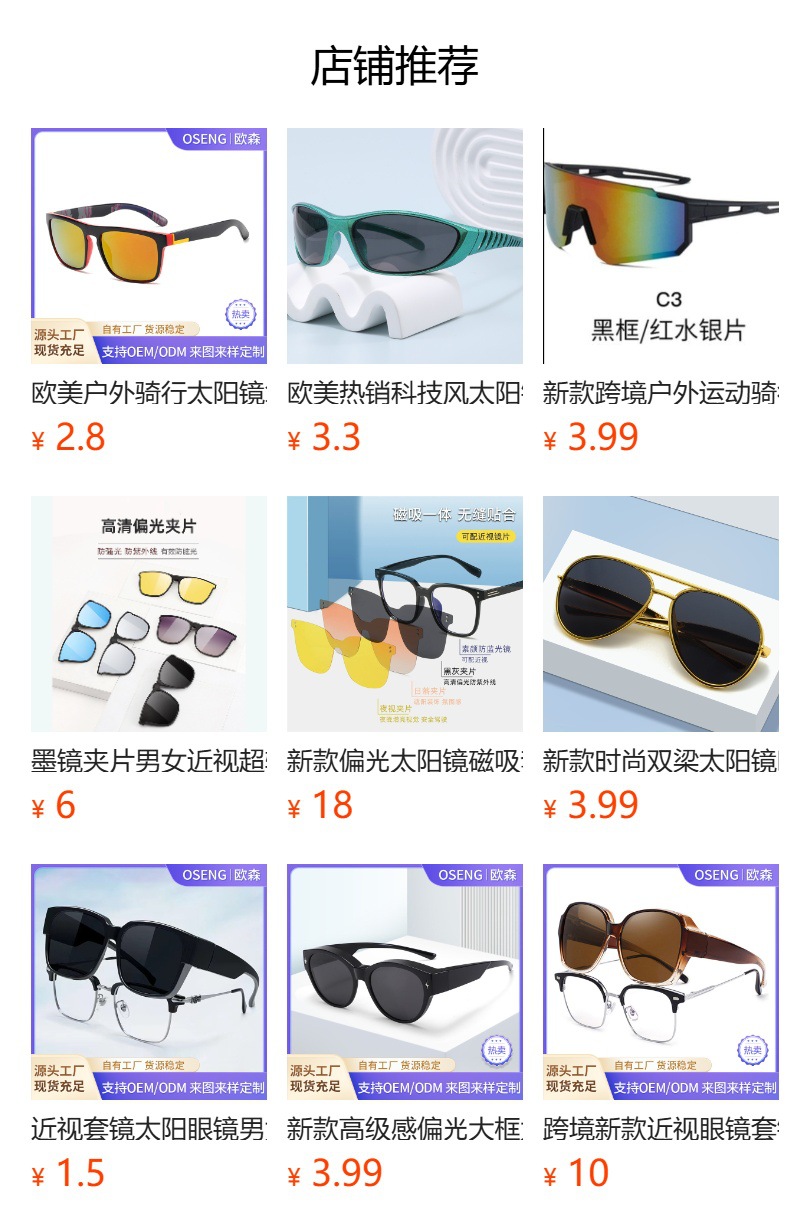This screenshot has width=790, height=1232.
Task: Open the 跨境新款近视眼镜套 item priced ¥10
Action: tap(661, 982)
